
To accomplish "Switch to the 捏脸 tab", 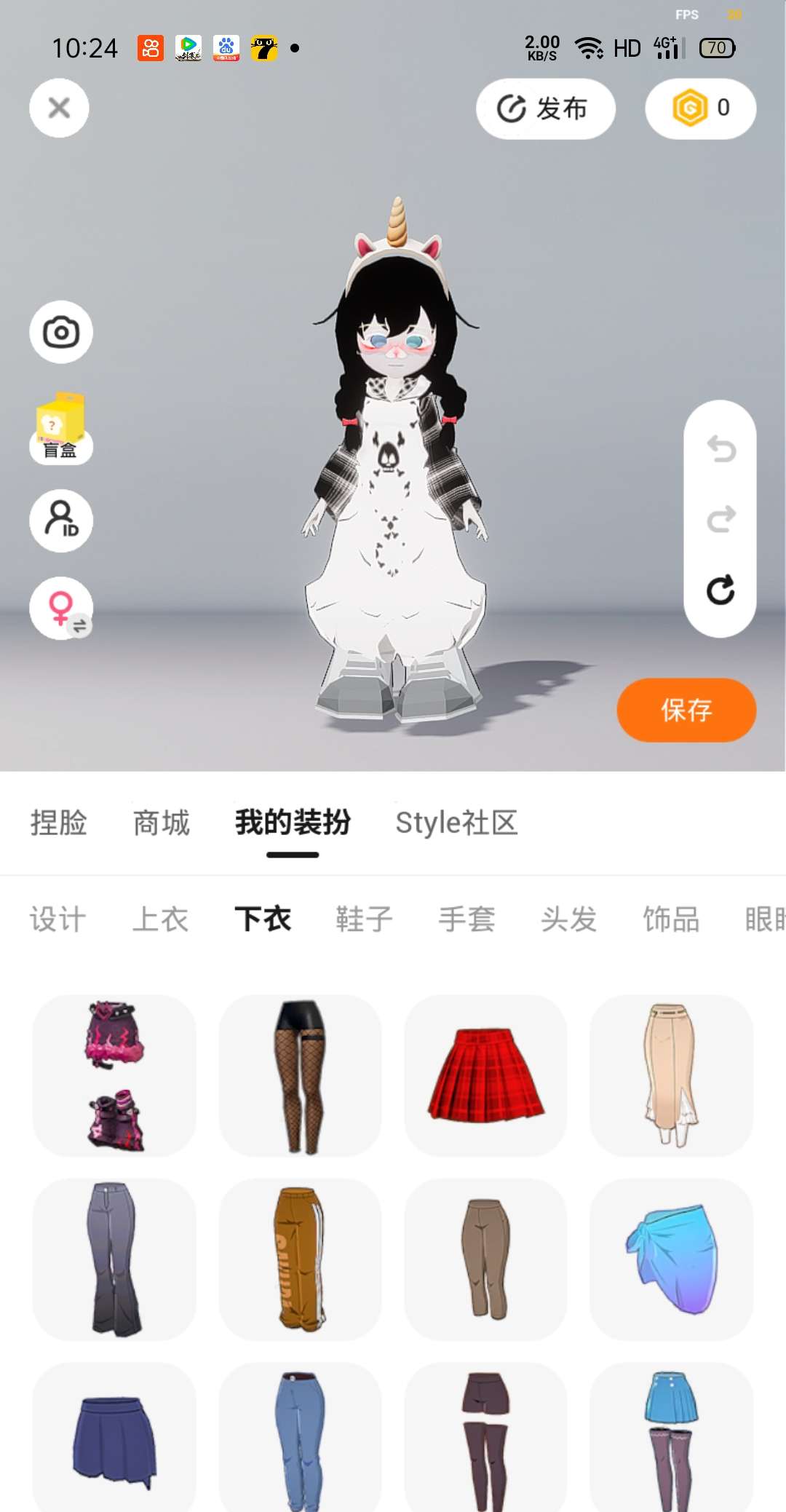I will 58,823.
